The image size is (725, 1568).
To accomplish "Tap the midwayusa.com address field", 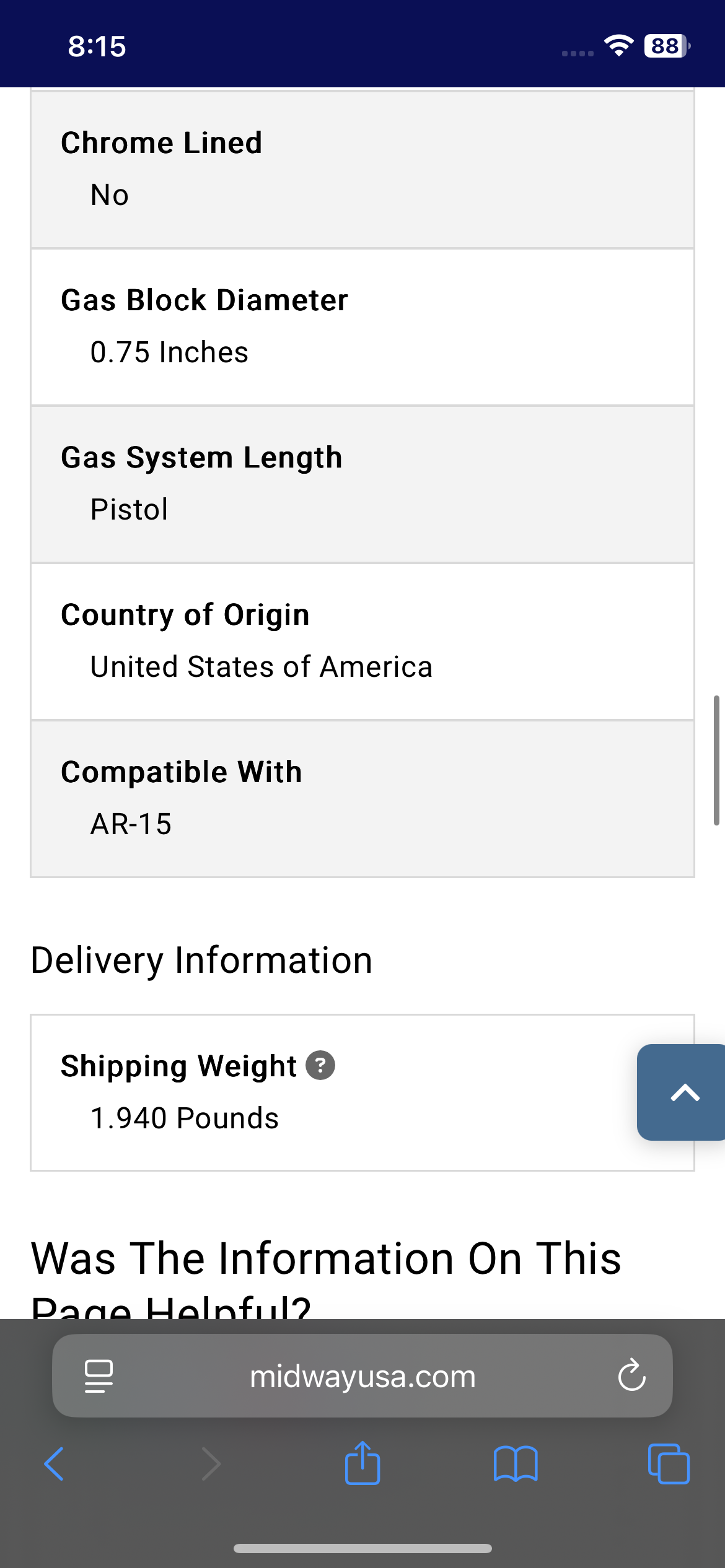I will pos(362,1377).
